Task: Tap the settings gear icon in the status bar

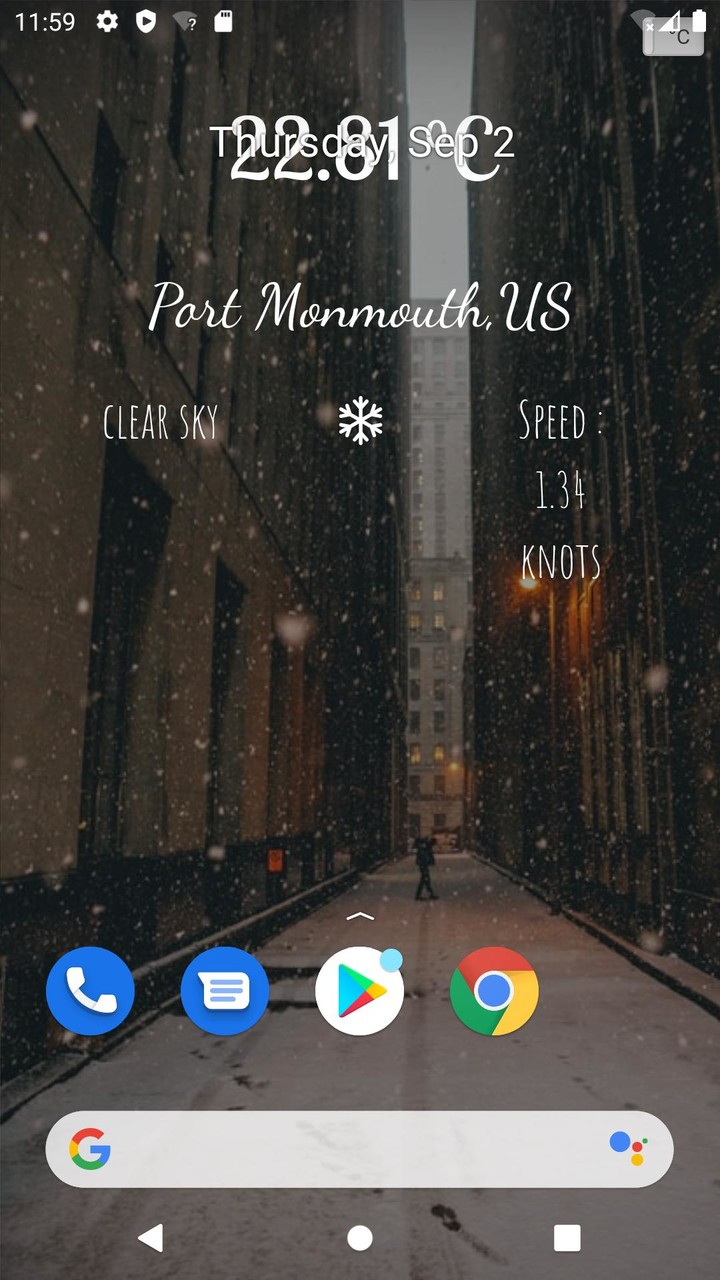Action: pyautogui.click(x=106, y=20)
